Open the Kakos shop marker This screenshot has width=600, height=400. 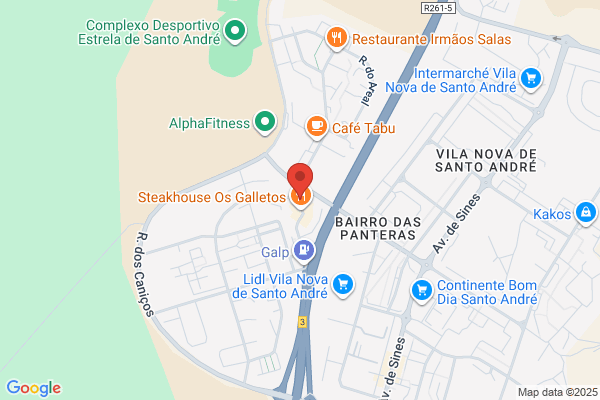(x=586, y=213)
